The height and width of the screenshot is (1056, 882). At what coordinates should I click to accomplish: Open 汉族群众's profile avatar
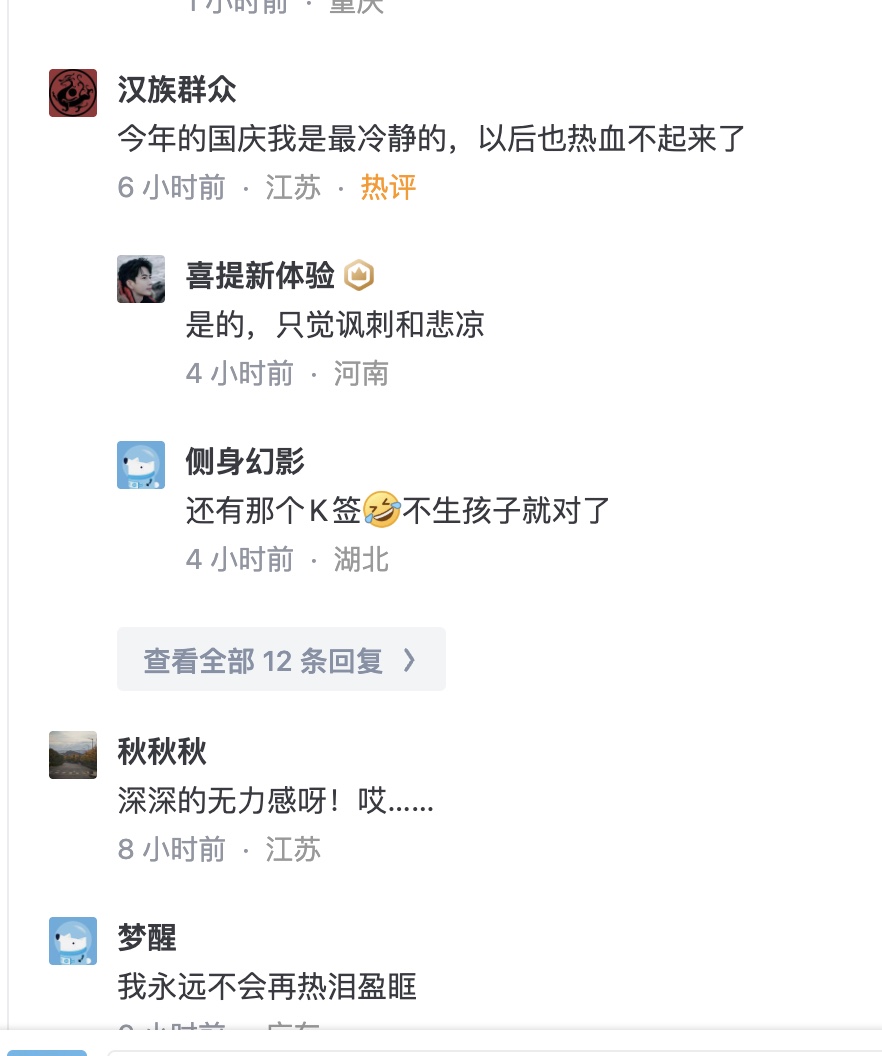click(x=73, y=93)
